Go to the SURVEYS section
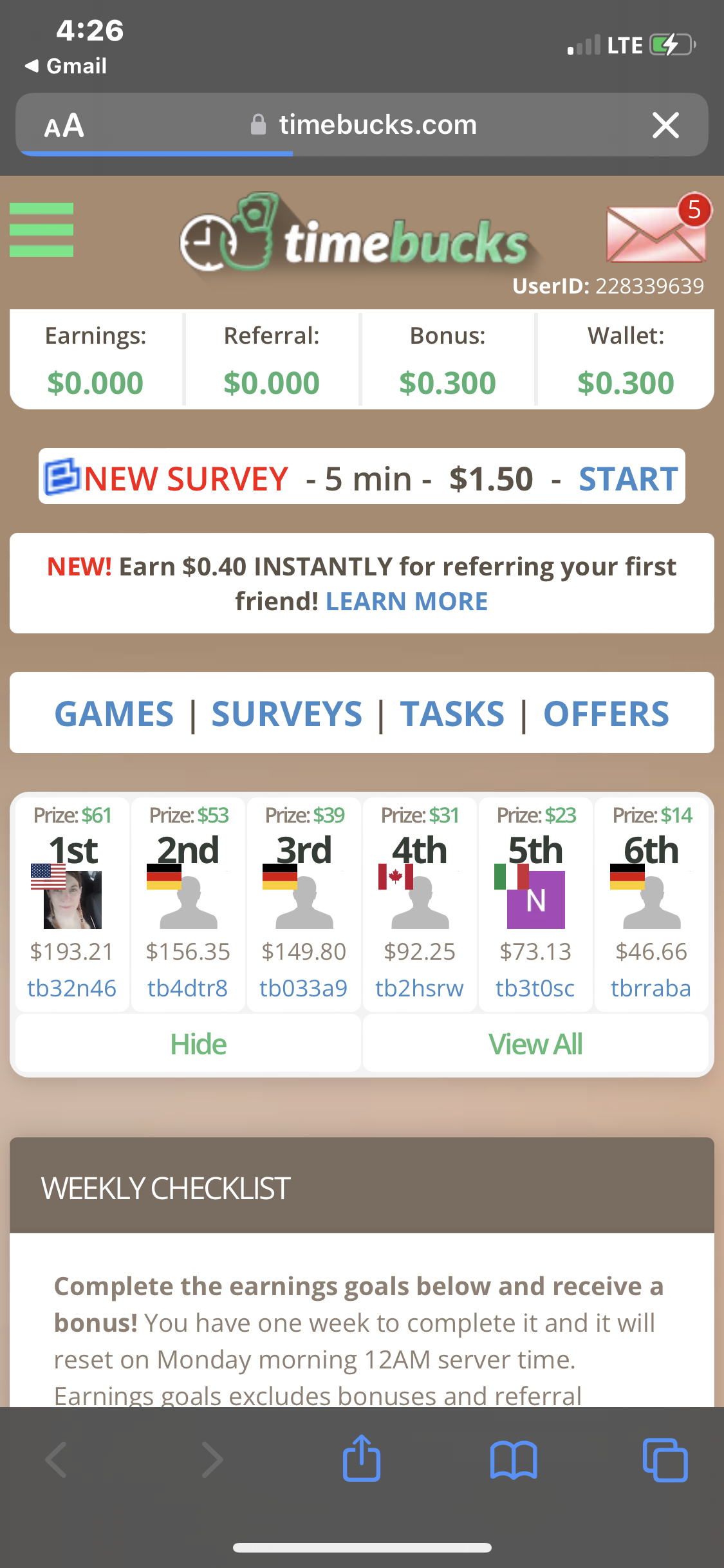 pos(287,714)
